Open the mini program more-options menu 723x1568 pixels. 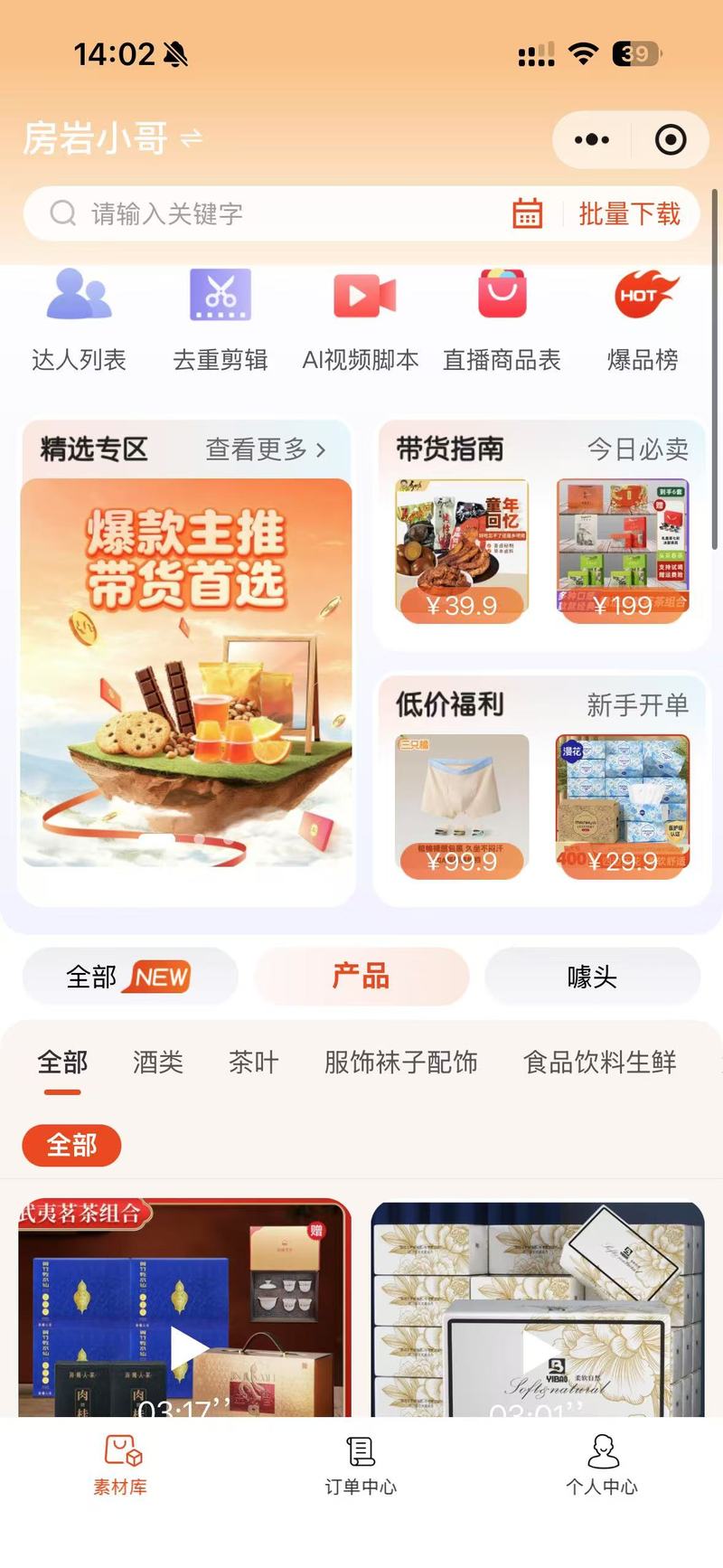[x=592, y=140]
